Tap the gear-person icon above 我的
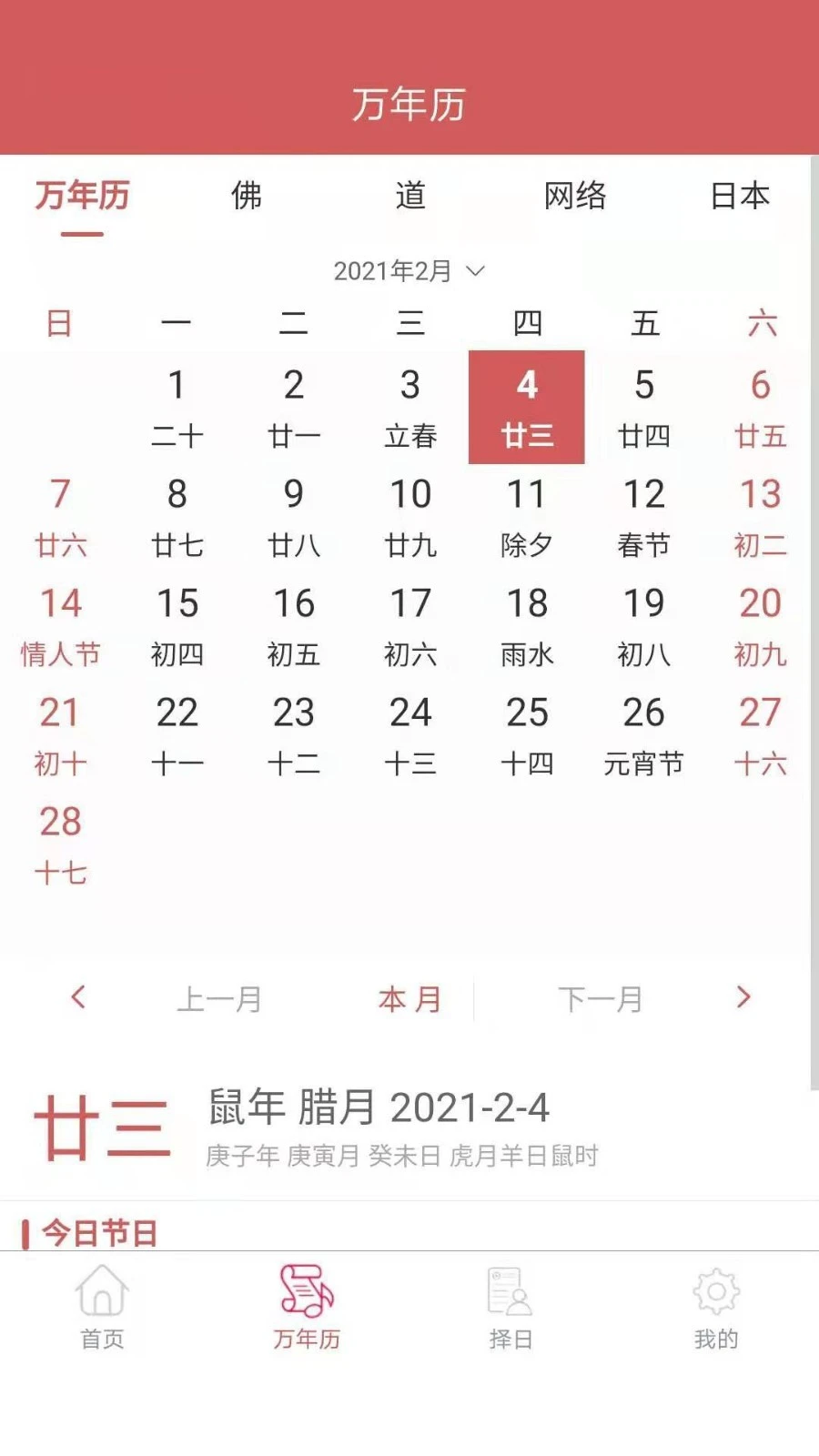 [x=716, y=1292]
